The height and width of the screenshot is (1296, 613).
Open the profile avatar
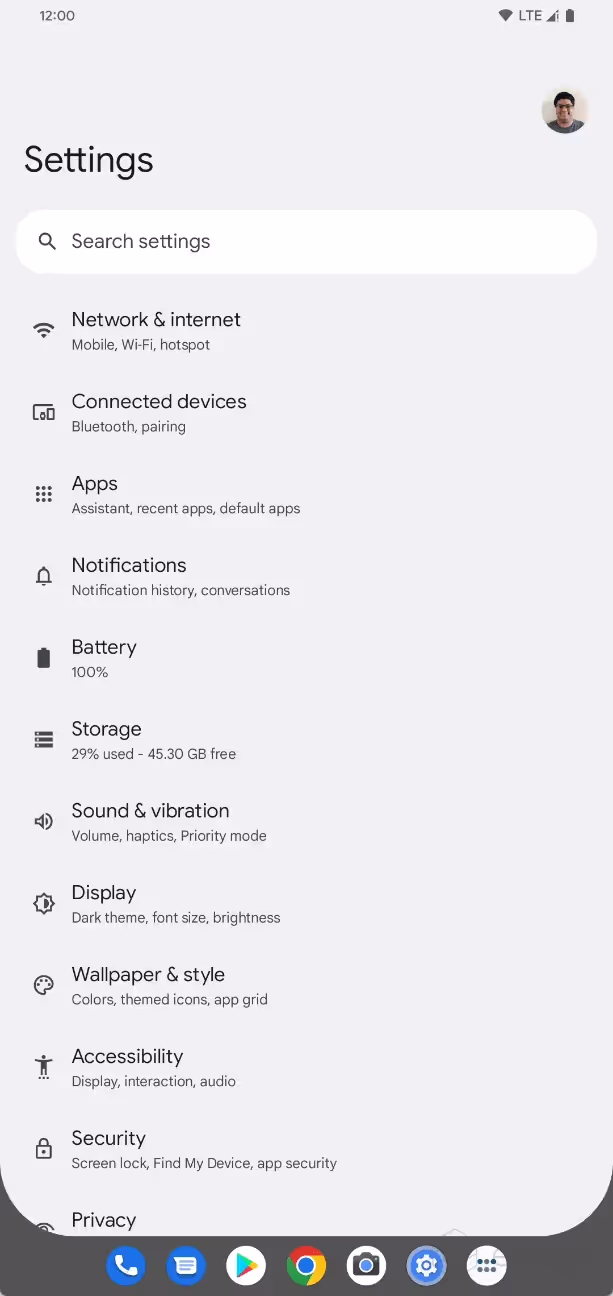tap(565, 110)
